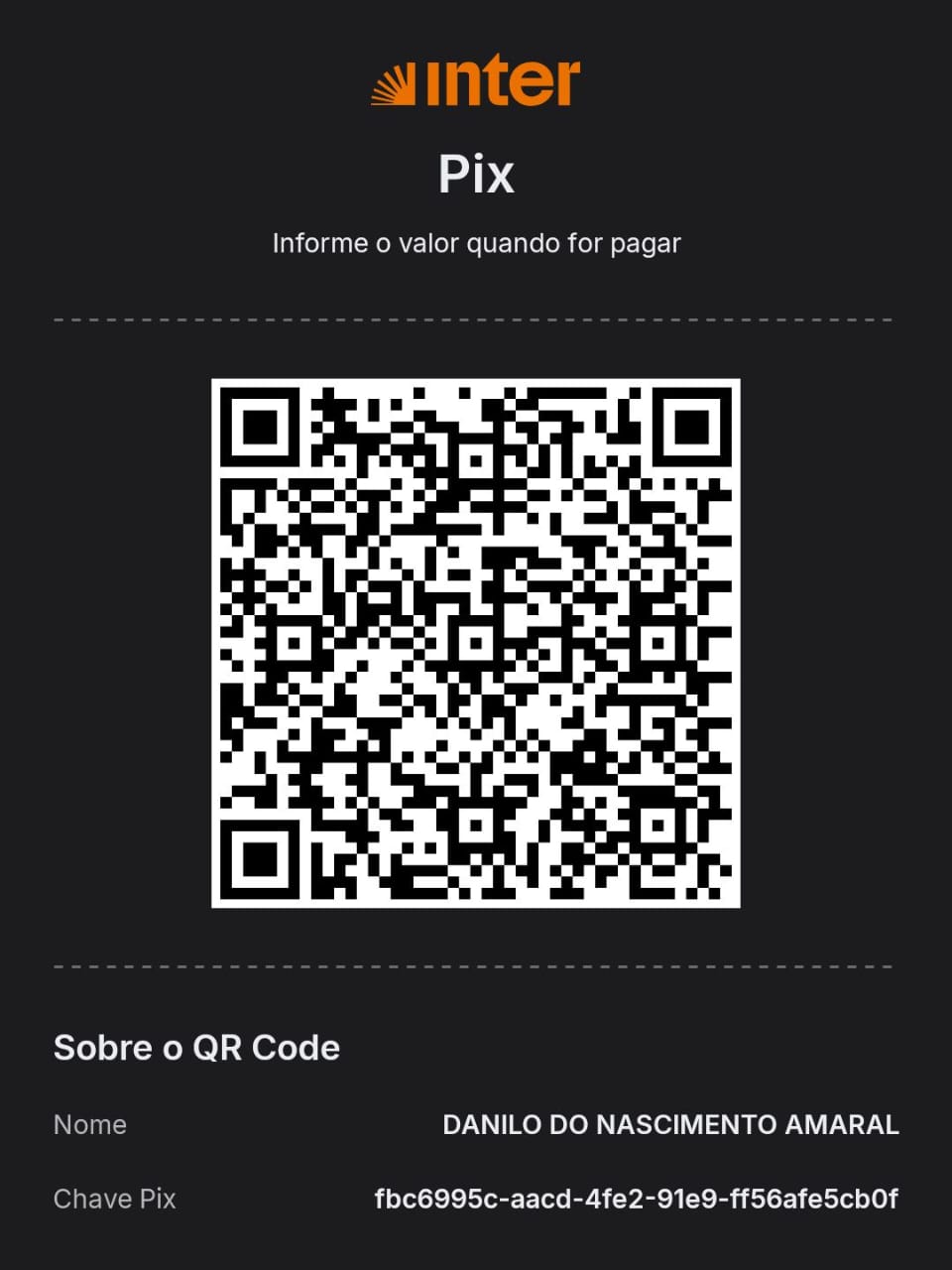952x1270 pixels.
Task: Select the orange Inter sunburst icon
Action: coord(395,83)
